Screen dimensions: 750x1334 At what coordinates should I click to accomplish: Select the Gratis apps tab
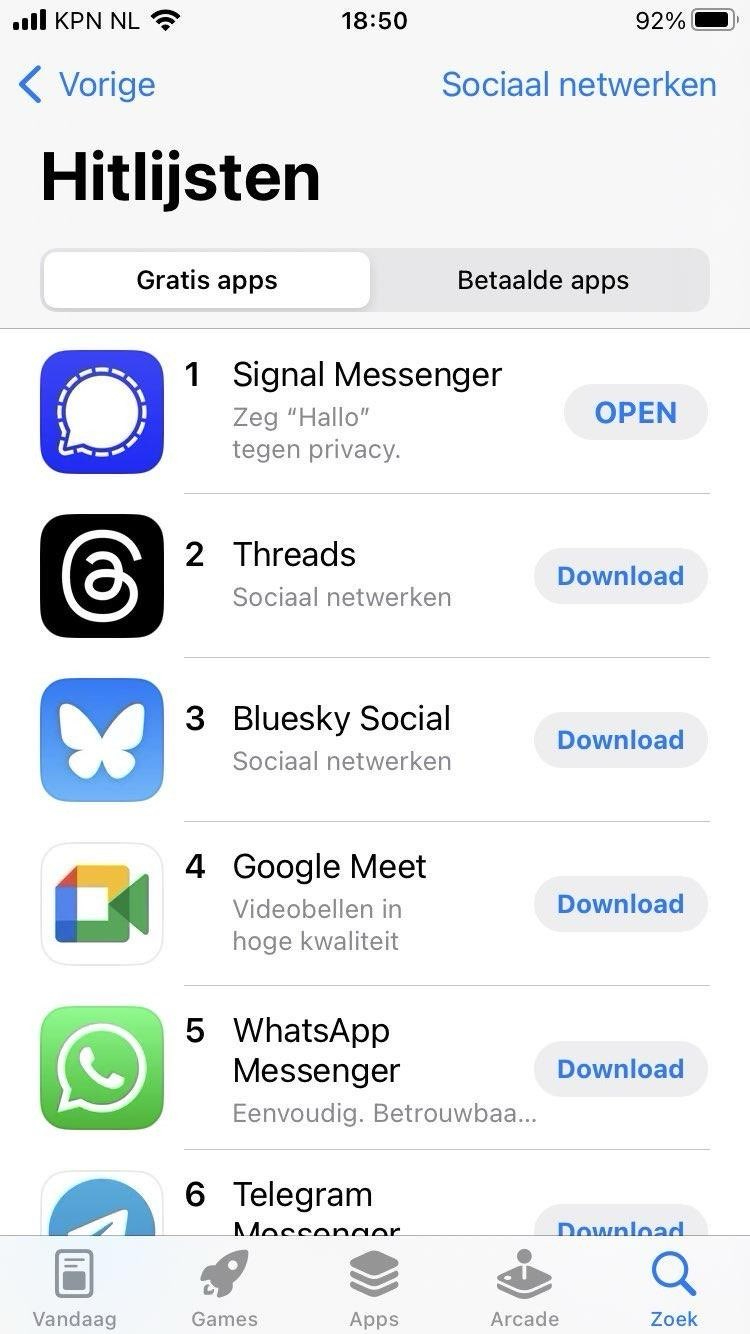(207, 280)
